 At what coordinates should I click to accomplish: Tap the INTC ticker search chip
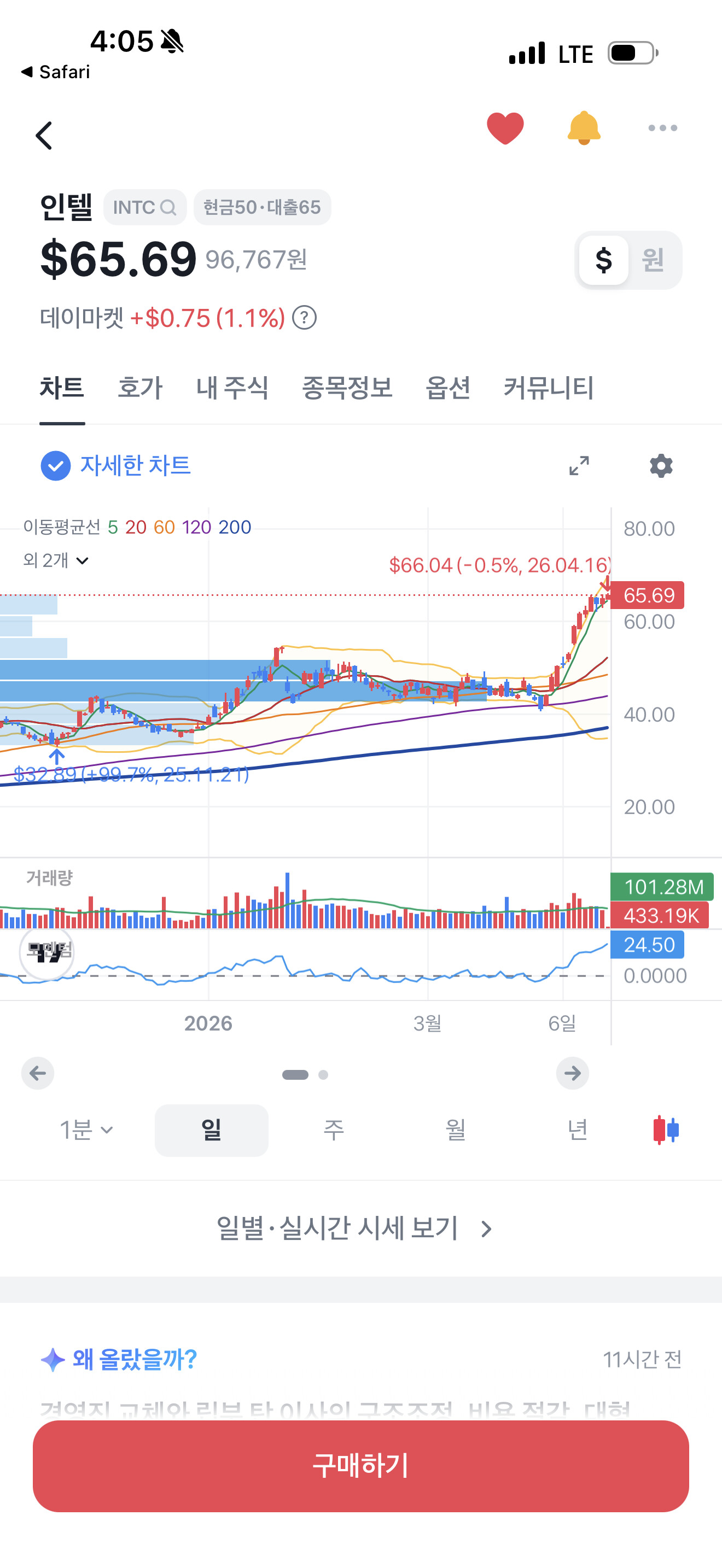pos(145,208)
